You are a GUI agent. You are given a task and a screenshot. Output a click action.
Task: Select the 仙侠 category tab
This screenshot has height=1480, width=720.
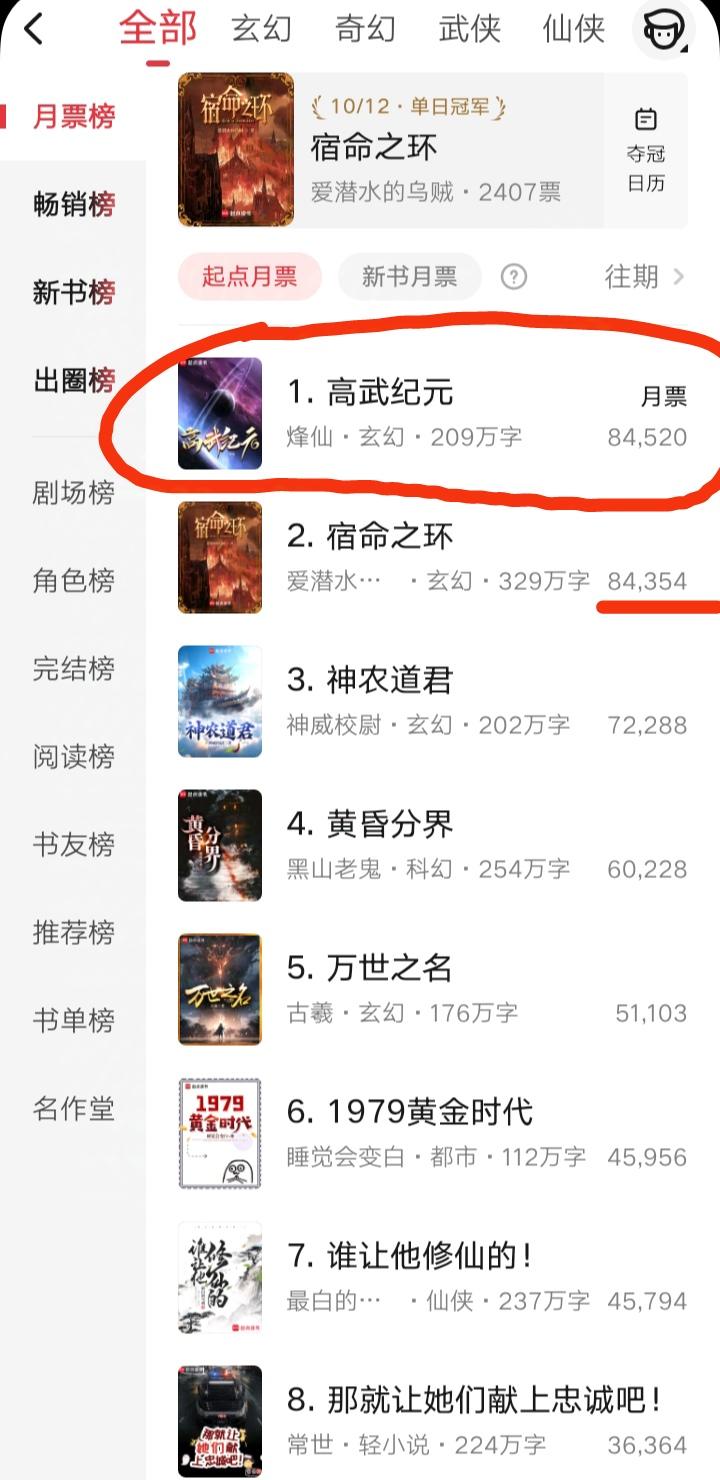[x=573, y=29]
